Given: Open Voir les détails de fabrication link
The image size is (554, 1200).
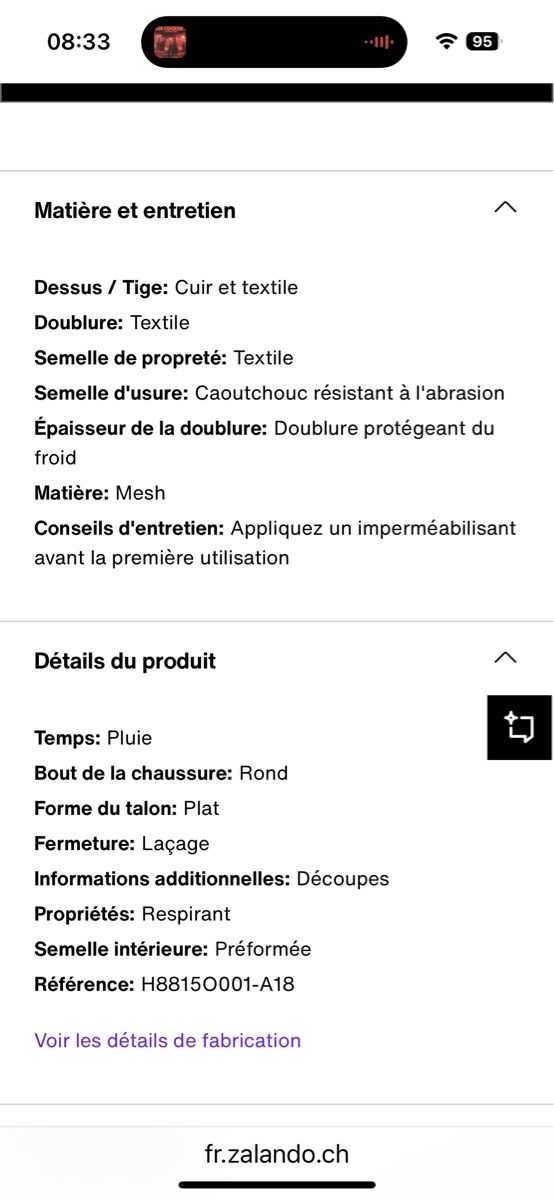Looking at the screenshot, I should pyautogui.click(x=168, y=1040).
